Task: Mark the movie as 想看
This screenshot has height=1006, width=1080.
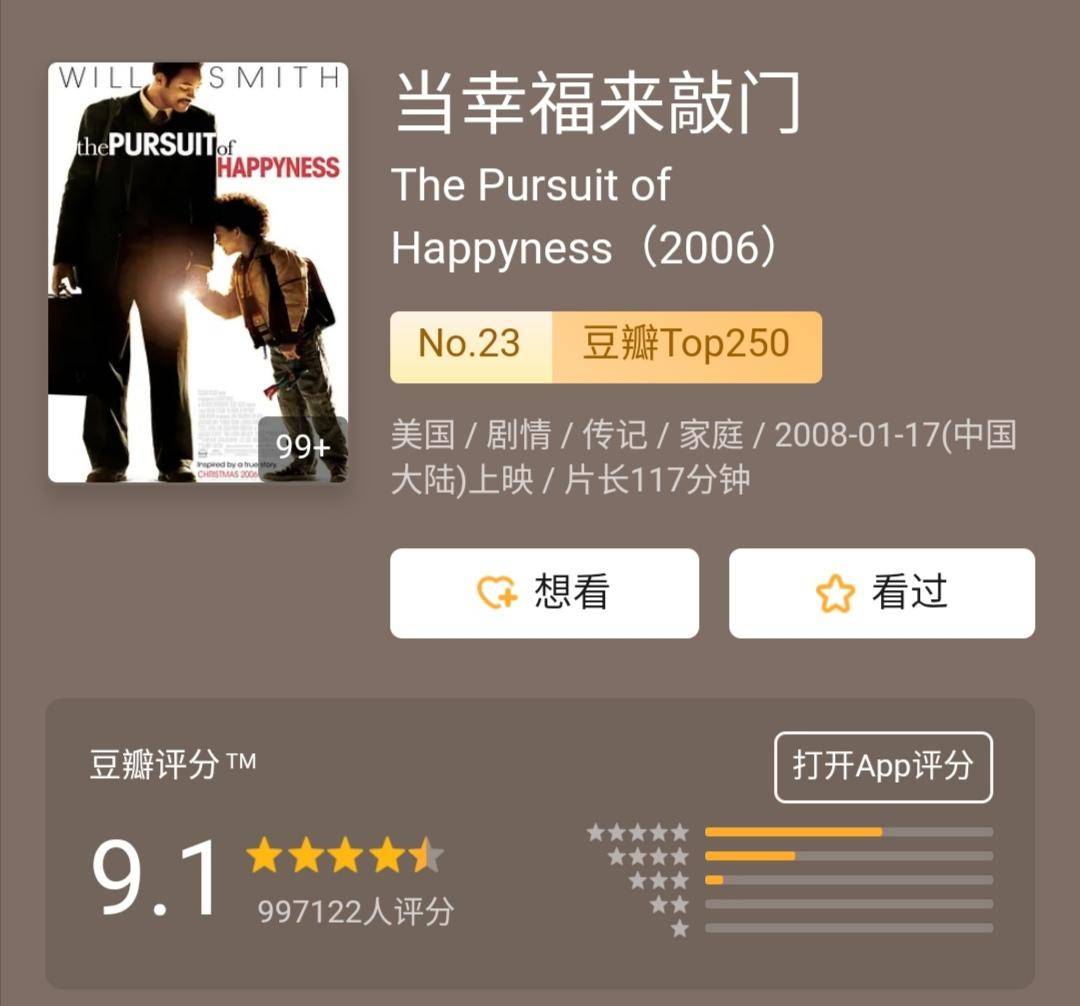Action: tap(544, 593)
